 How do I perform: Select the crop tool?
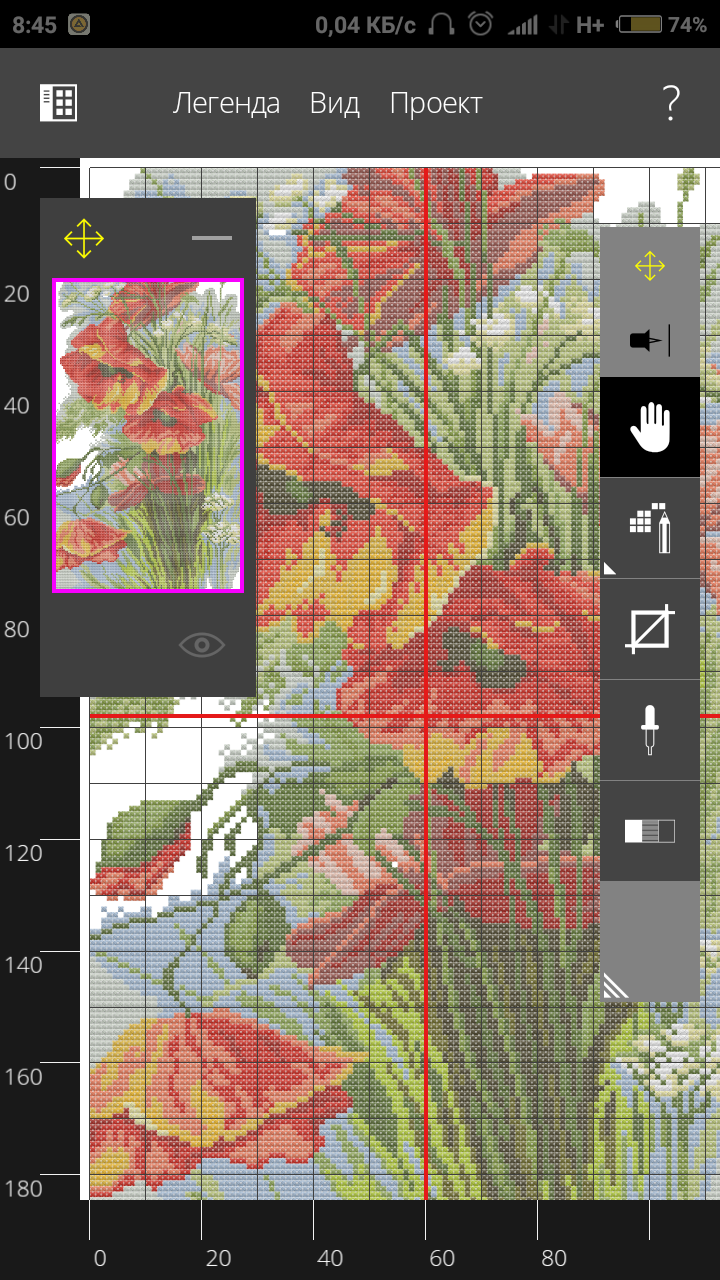point(649,629)
